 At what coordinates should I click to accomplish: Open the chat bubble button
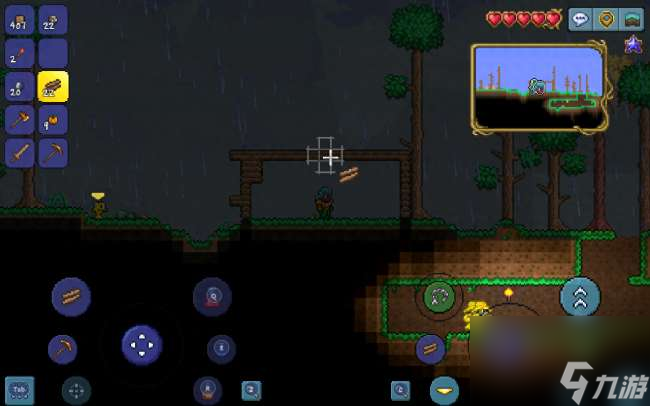[581, 18]
